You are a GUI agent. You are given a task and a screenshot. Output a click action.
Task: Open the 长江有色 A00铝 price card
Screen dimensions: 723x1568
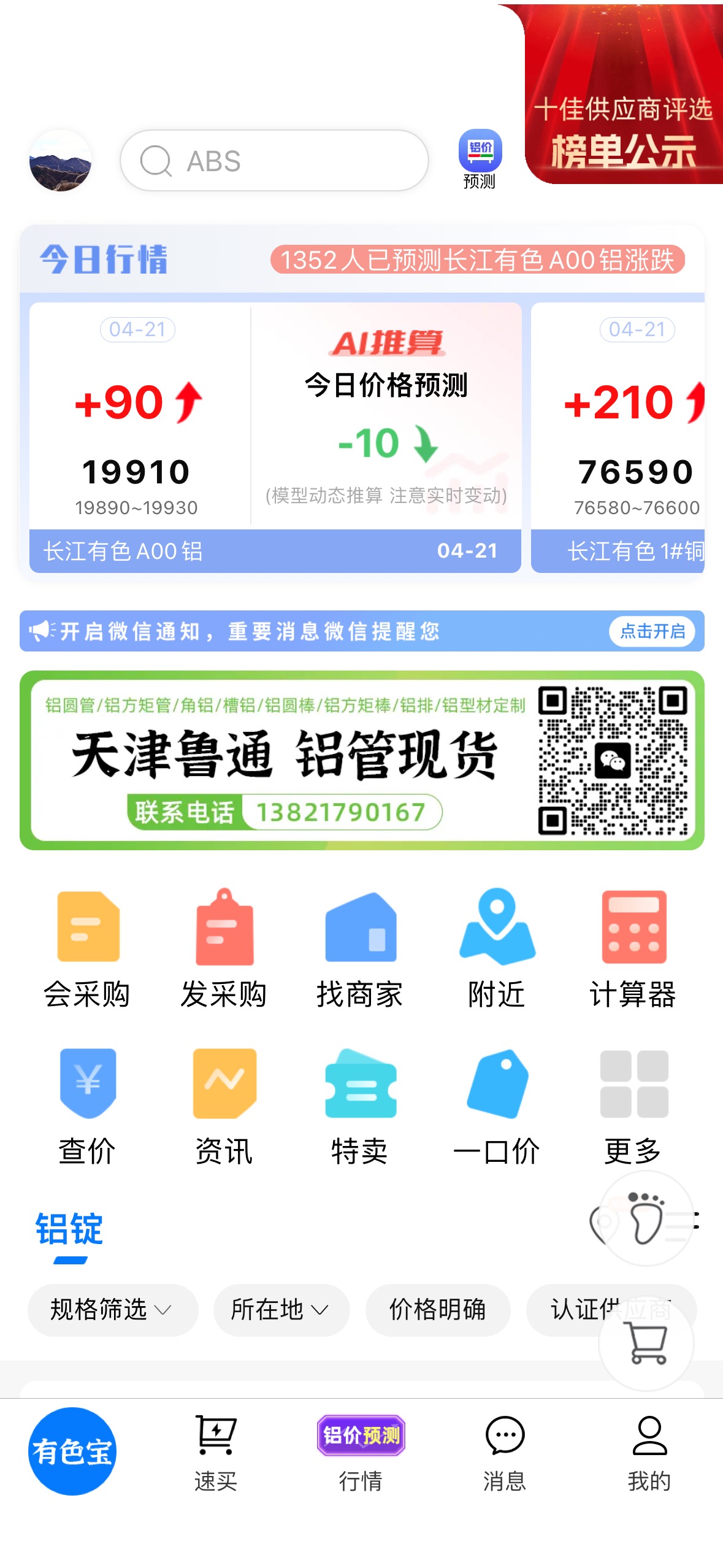click(275, 437)
